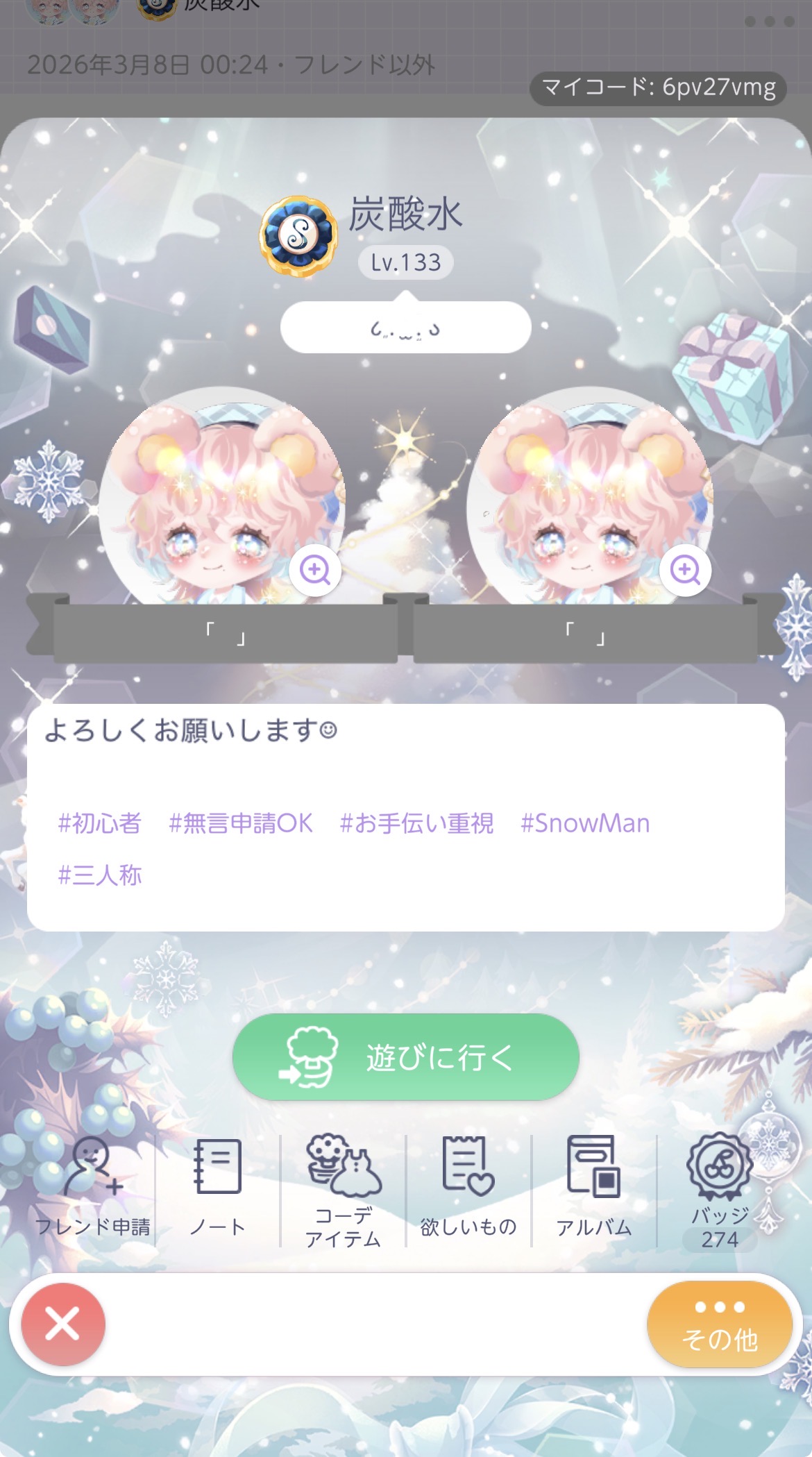The height and width of the screenshot is (1457, 812).
Task: Tap the 遊びに行く visit button
Action: coord(405,1056)
